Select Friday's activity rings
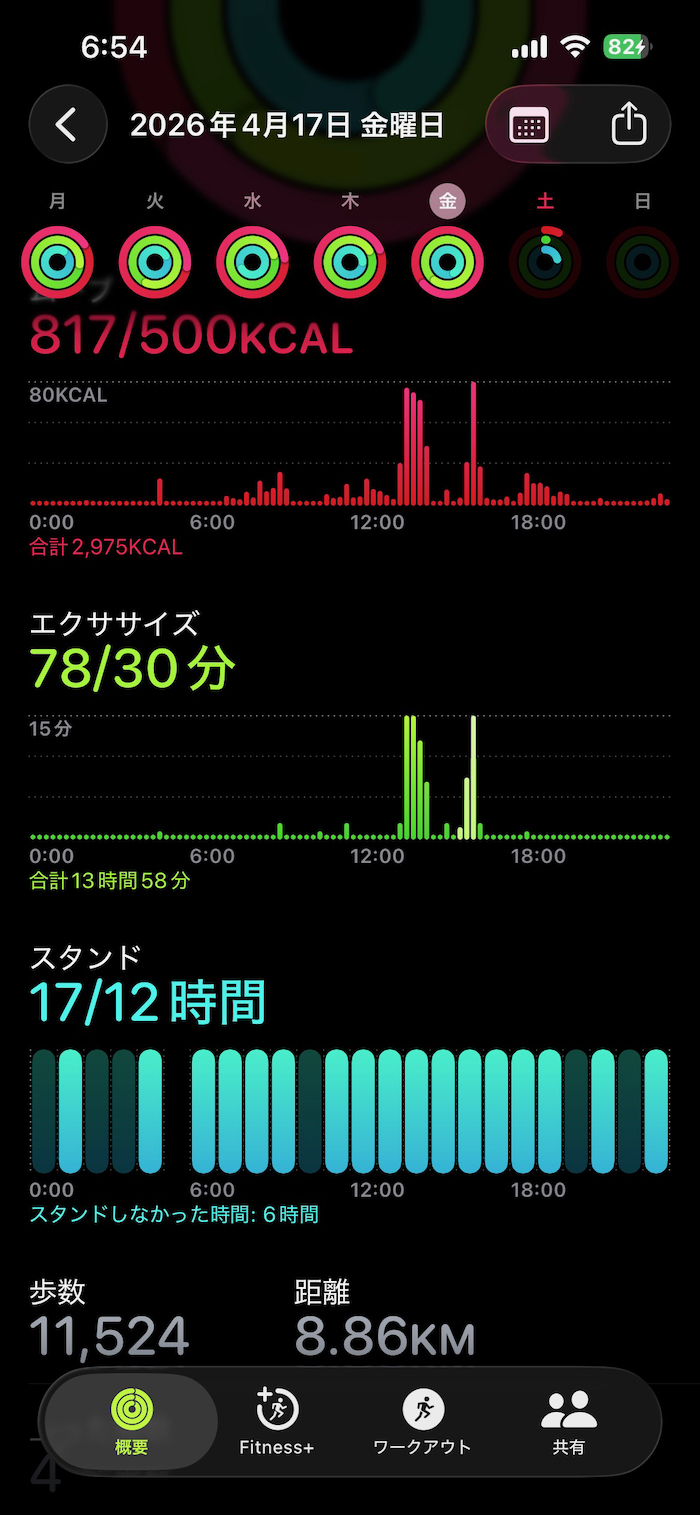Screen dimensions: 700x1515 (447, 262)
